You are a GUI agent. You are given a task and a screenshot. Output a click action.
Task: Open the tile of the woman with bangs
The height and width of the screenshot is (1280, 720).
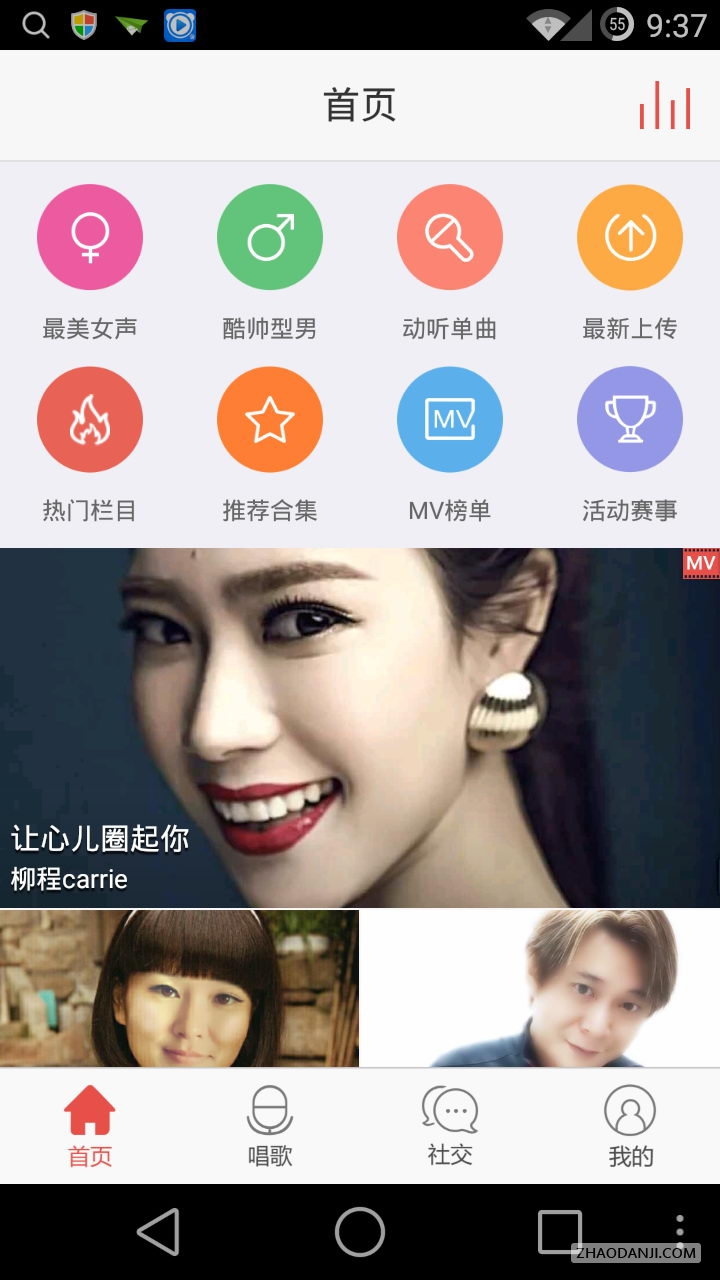[180, 988]
